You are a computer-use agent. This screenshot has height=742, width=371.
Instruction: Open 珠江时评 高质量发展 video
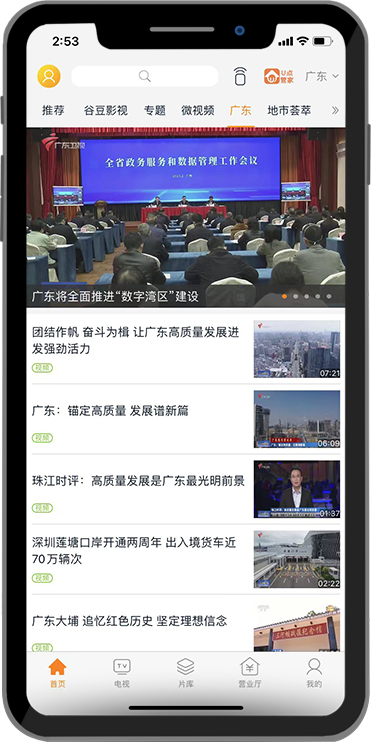coord(186,489)
